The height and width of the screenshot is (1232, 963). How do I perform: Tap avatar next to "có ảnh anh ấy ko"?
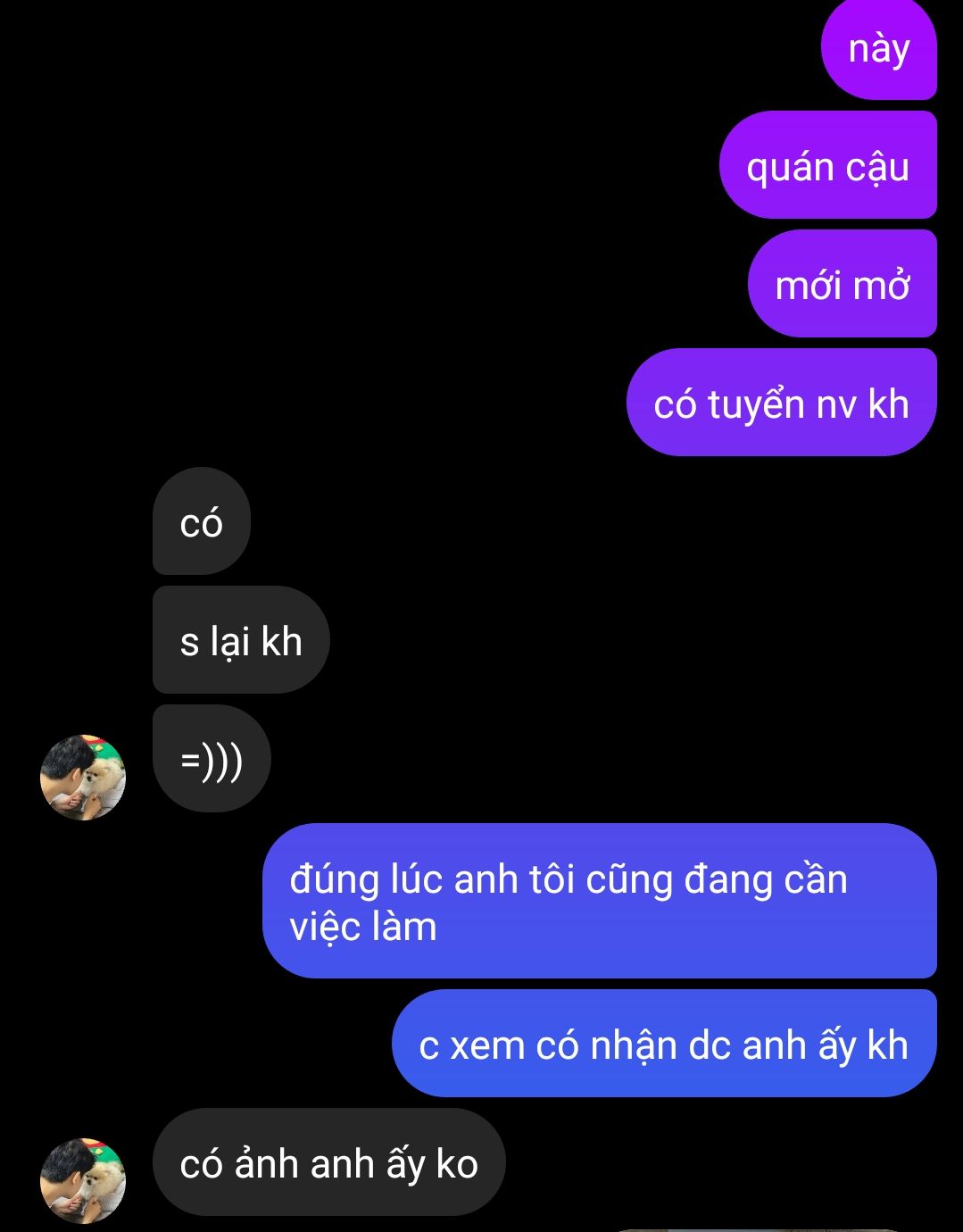click(83, 1179)
